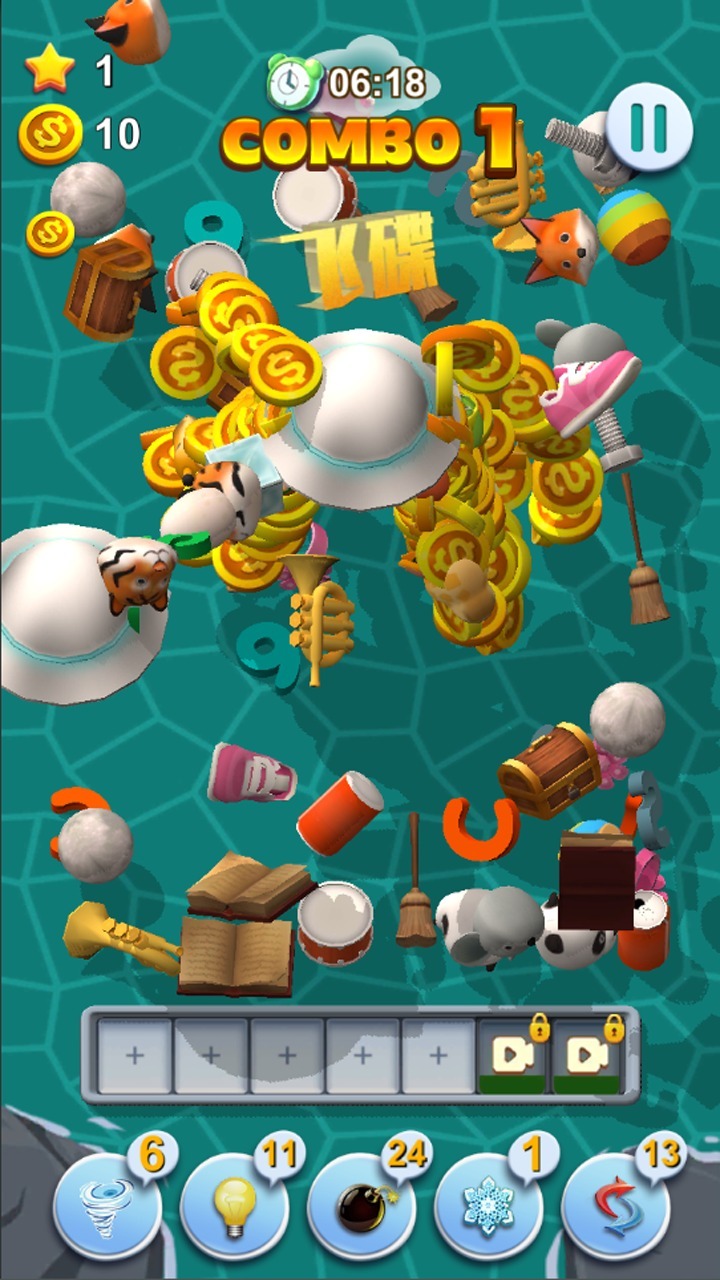
Task: Use the tornado shuffle power-up
Action: (x=106, y=1207)
